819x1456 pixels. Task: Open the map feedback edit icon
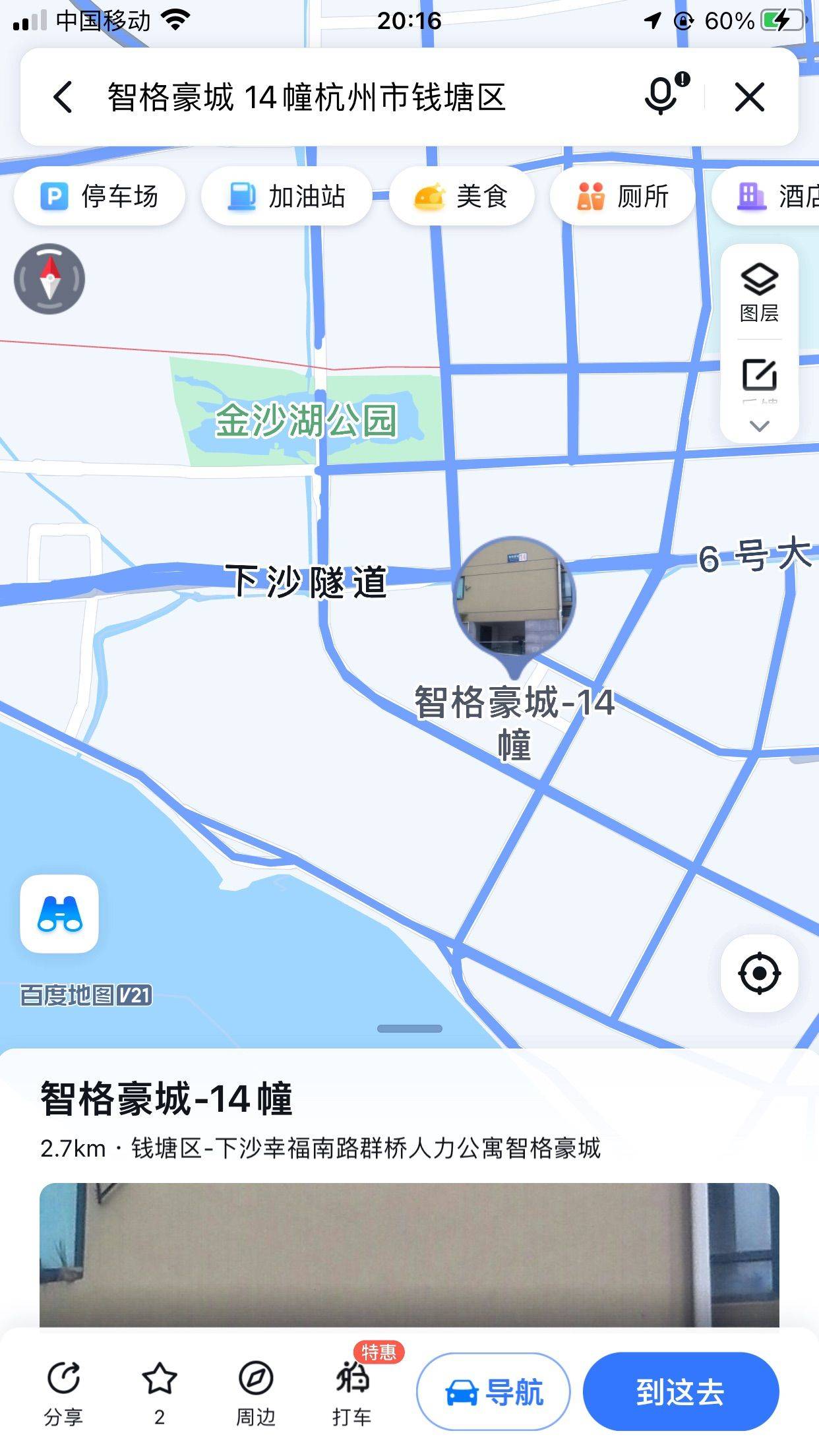760,376
